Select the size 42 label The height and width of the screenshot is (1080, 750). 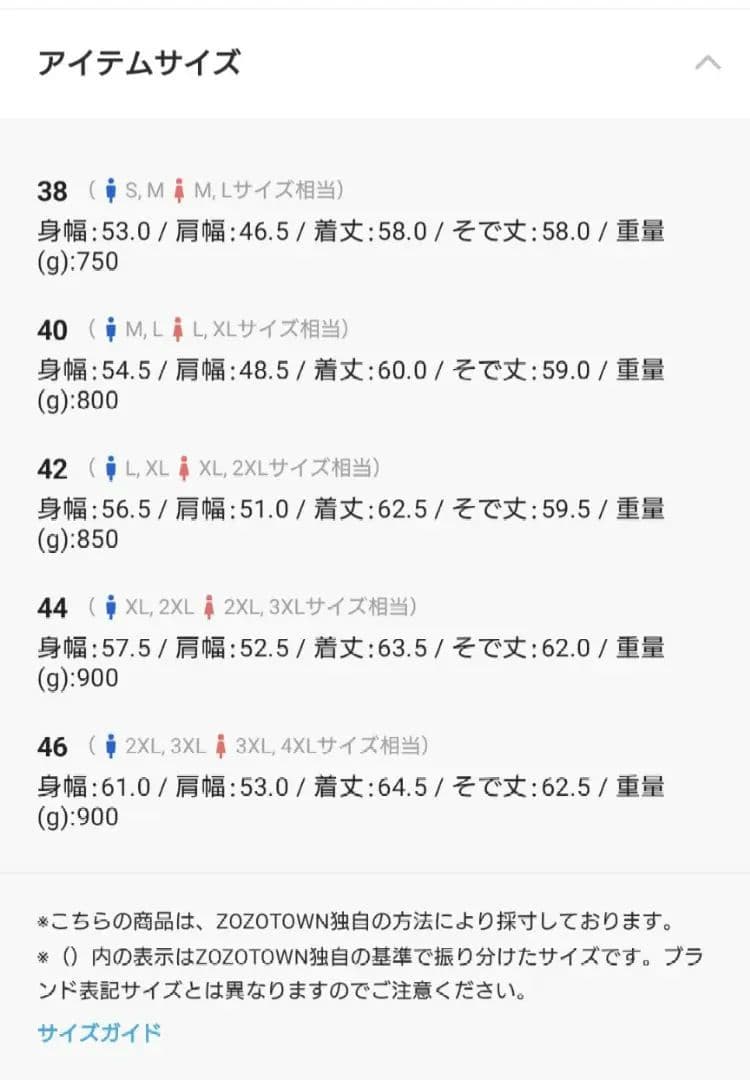pos(51,468)
